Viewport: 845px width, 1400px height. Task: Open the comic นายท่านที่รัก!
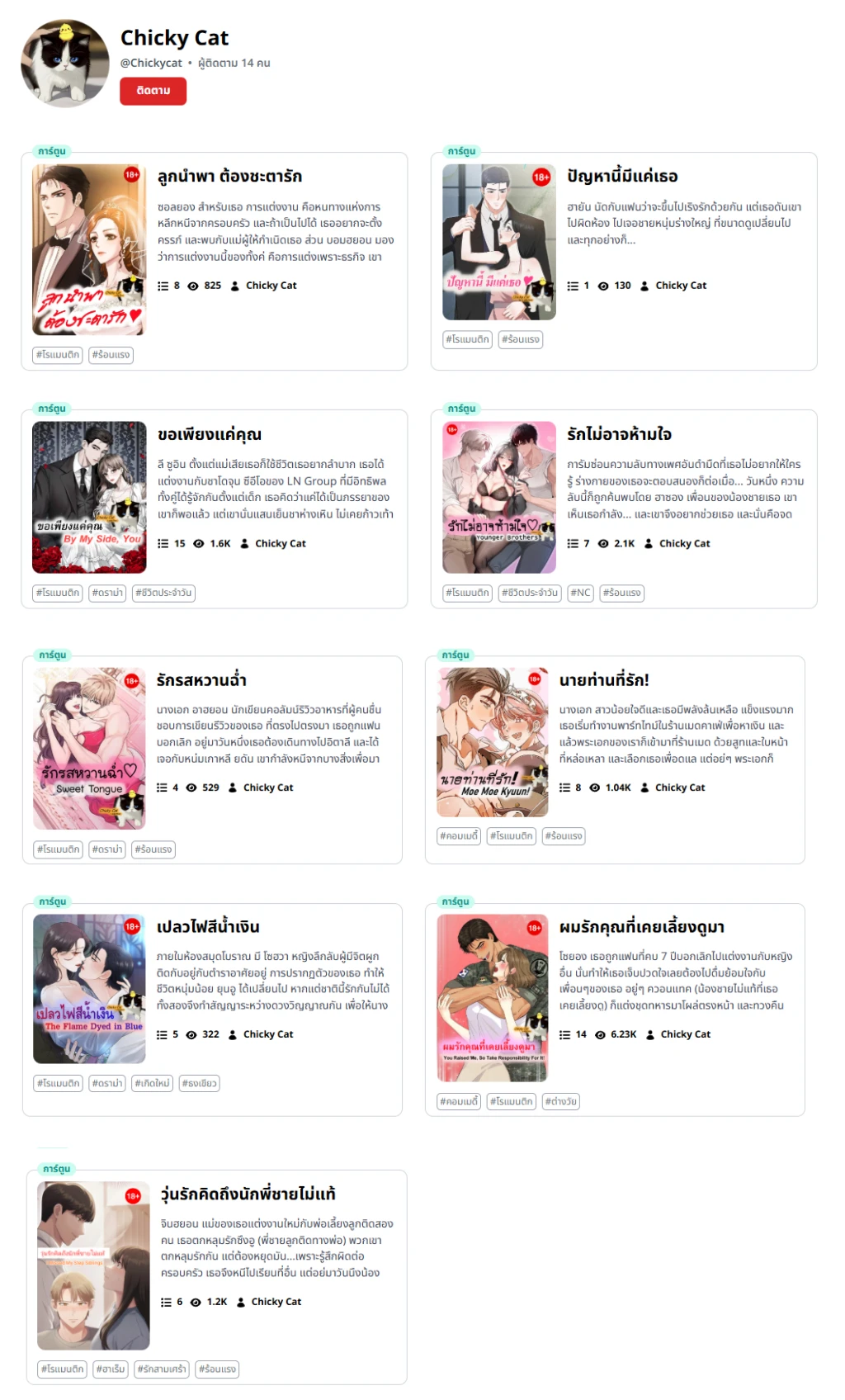[604, 680]
